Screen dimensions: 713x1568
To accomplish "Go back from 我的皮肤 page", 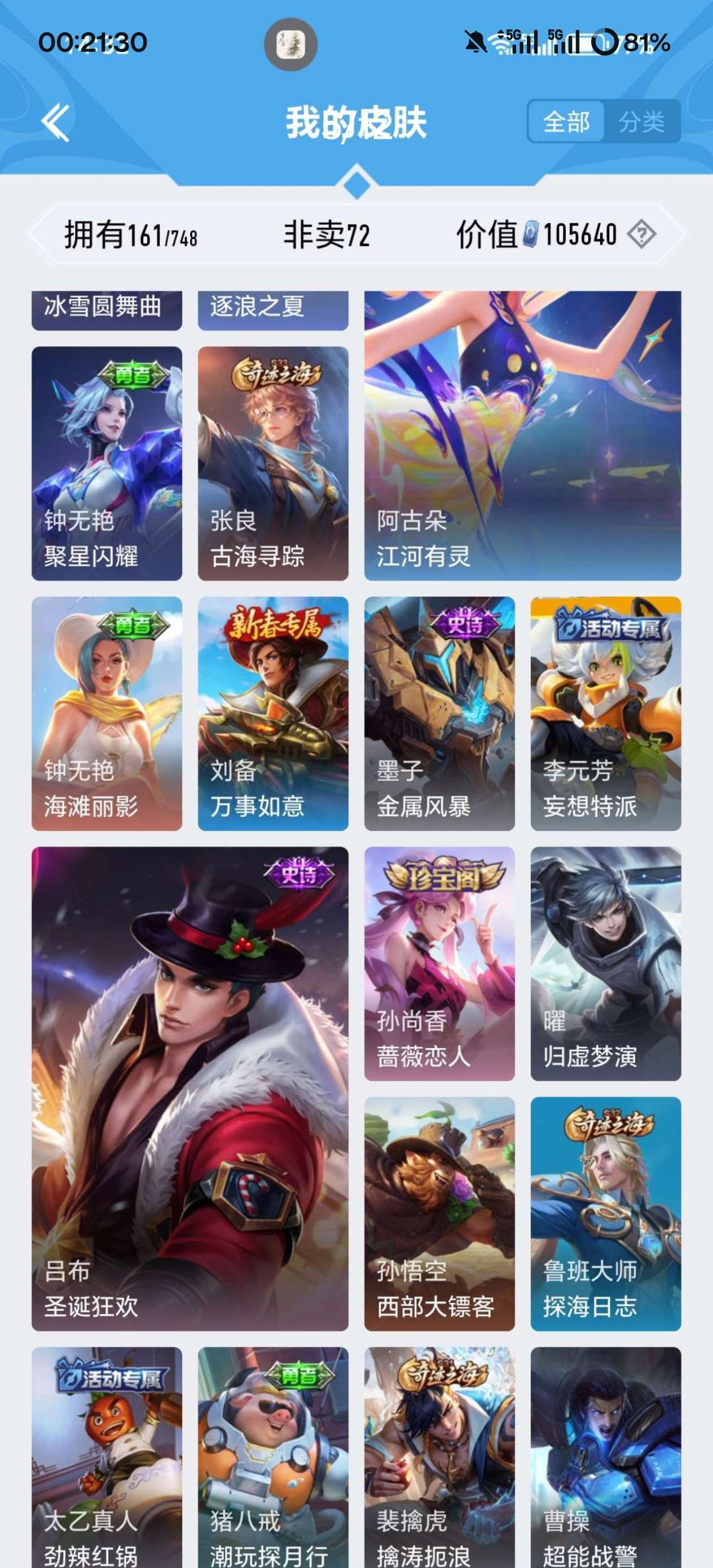I will pyautogui.click(x=55, y=122).
